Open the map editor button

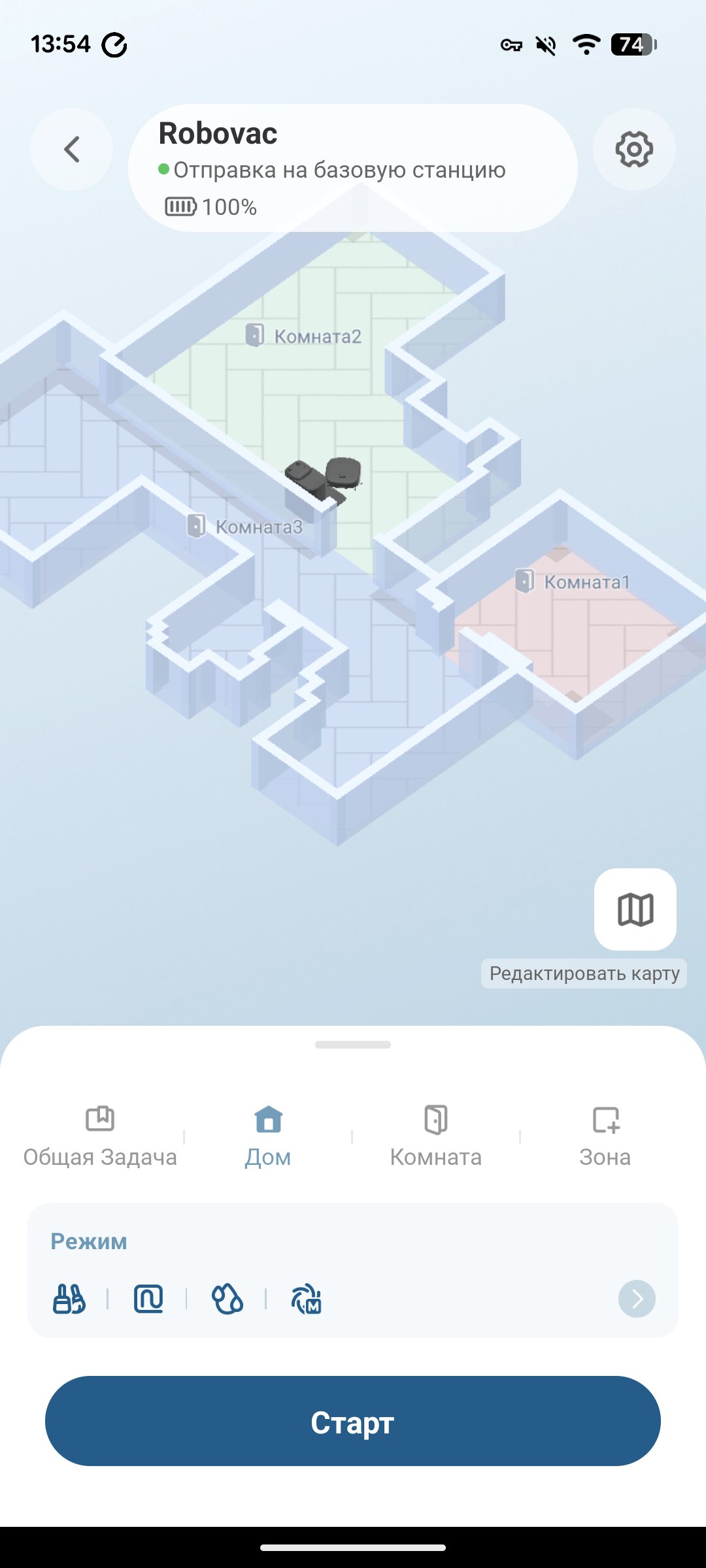[x=635, y=909]
